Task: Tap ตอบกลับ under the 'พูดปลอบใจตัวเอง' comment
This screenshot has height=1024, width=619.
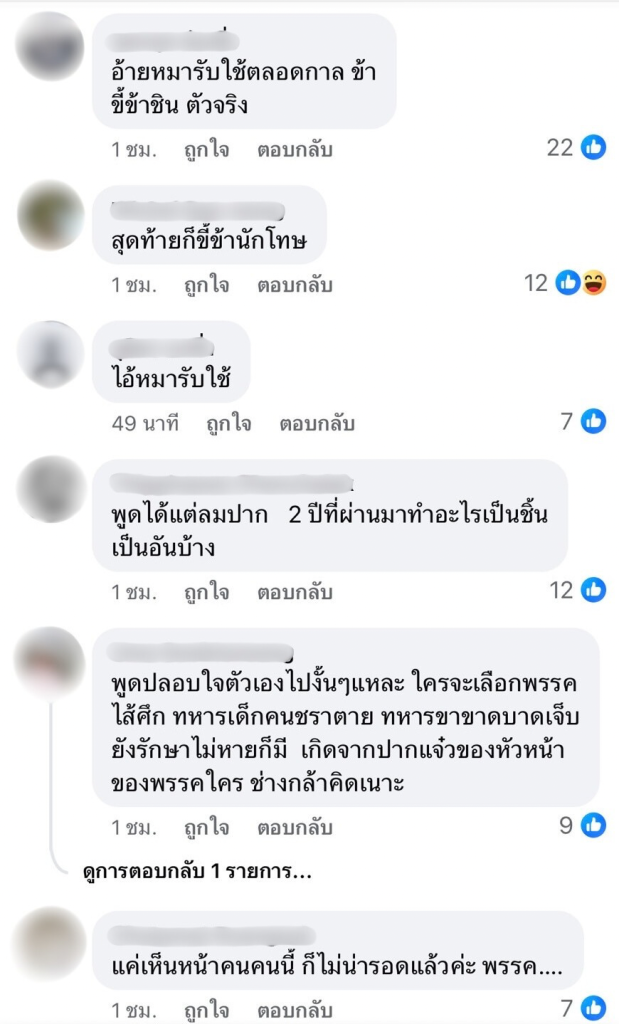Action: 295,827
